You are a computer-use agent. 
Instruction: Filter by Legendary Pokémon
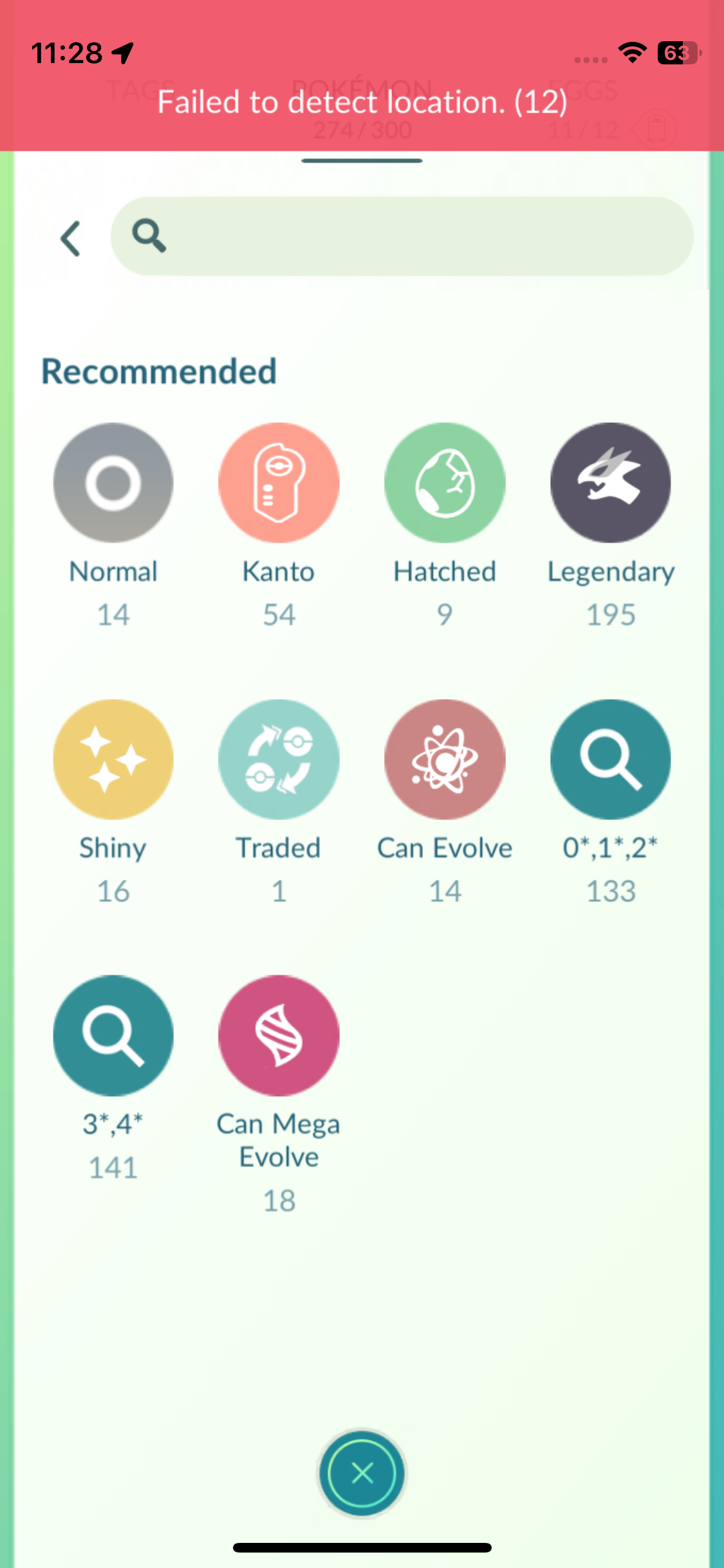tap(611, 483)
